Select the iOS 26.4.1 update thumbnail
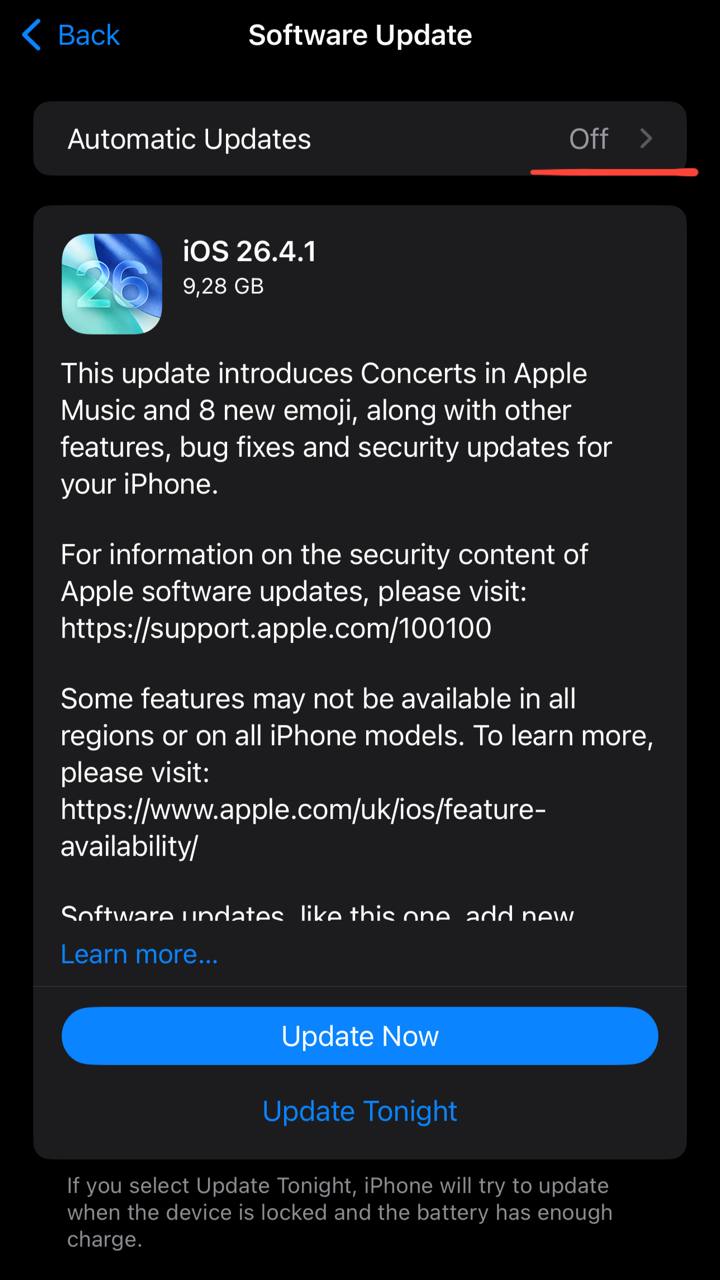 [x=111, y=283]
